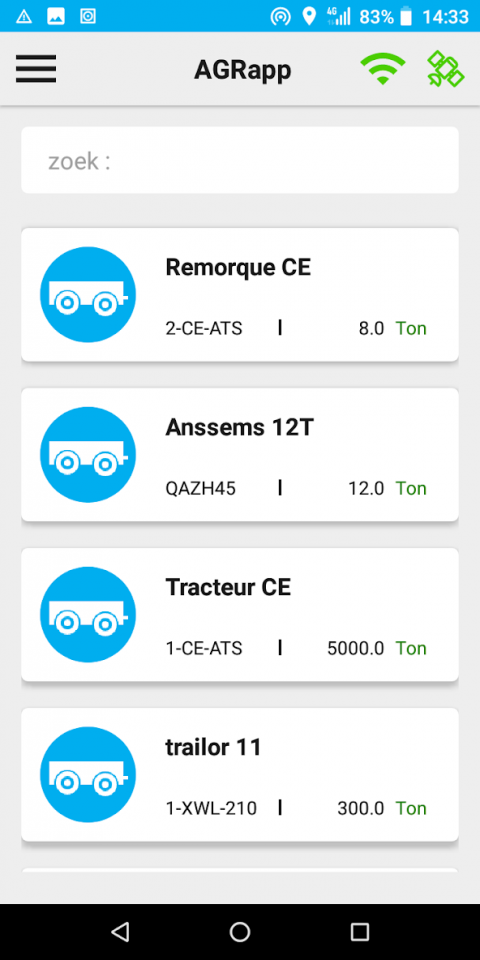Open the Tracteur CE card
This screenshot has height=960, width=480.
240,614
